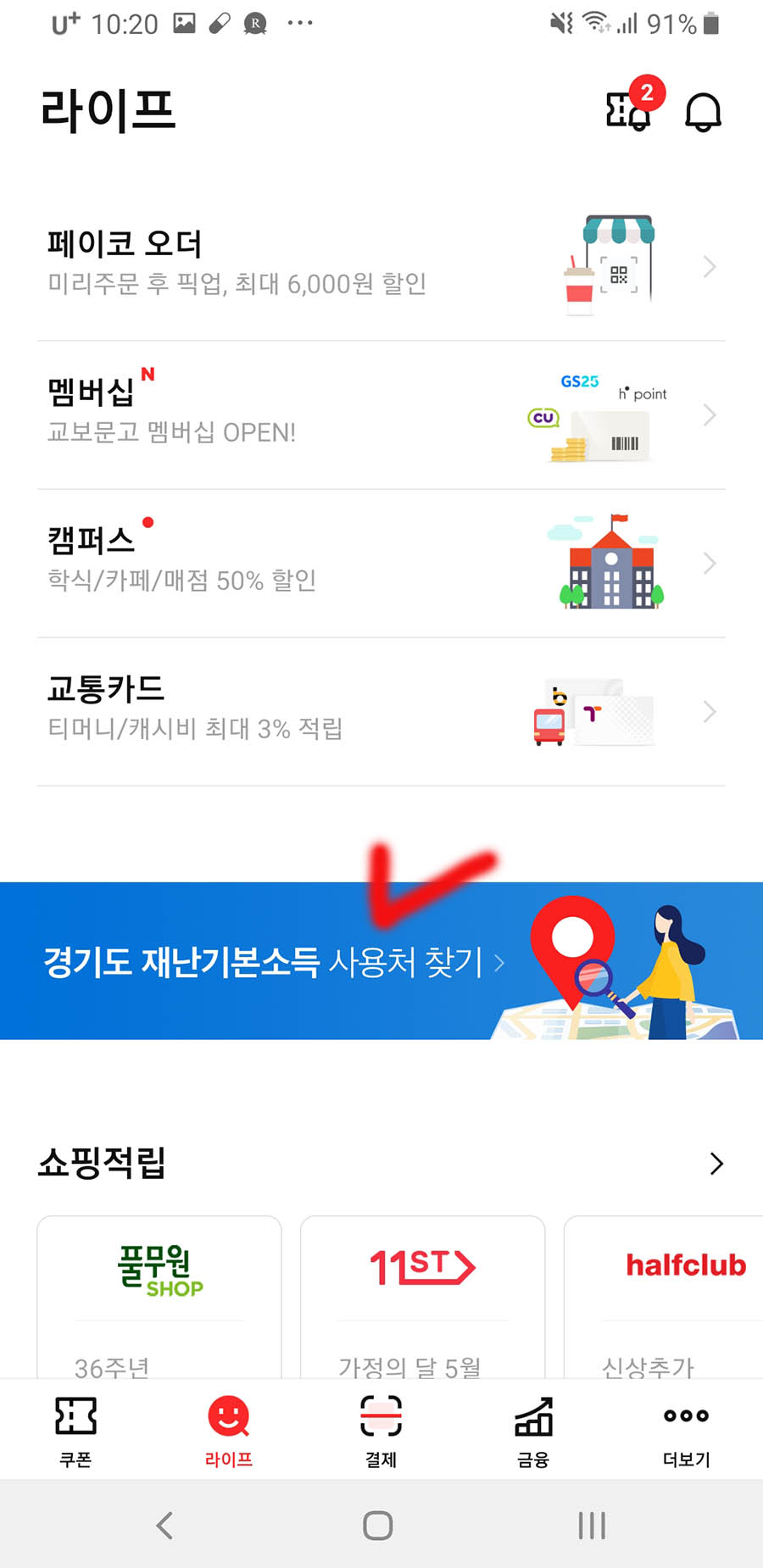Expand the 멤버십 row chevron
This screenshot has width=763, height=1568.
(710, 415)
